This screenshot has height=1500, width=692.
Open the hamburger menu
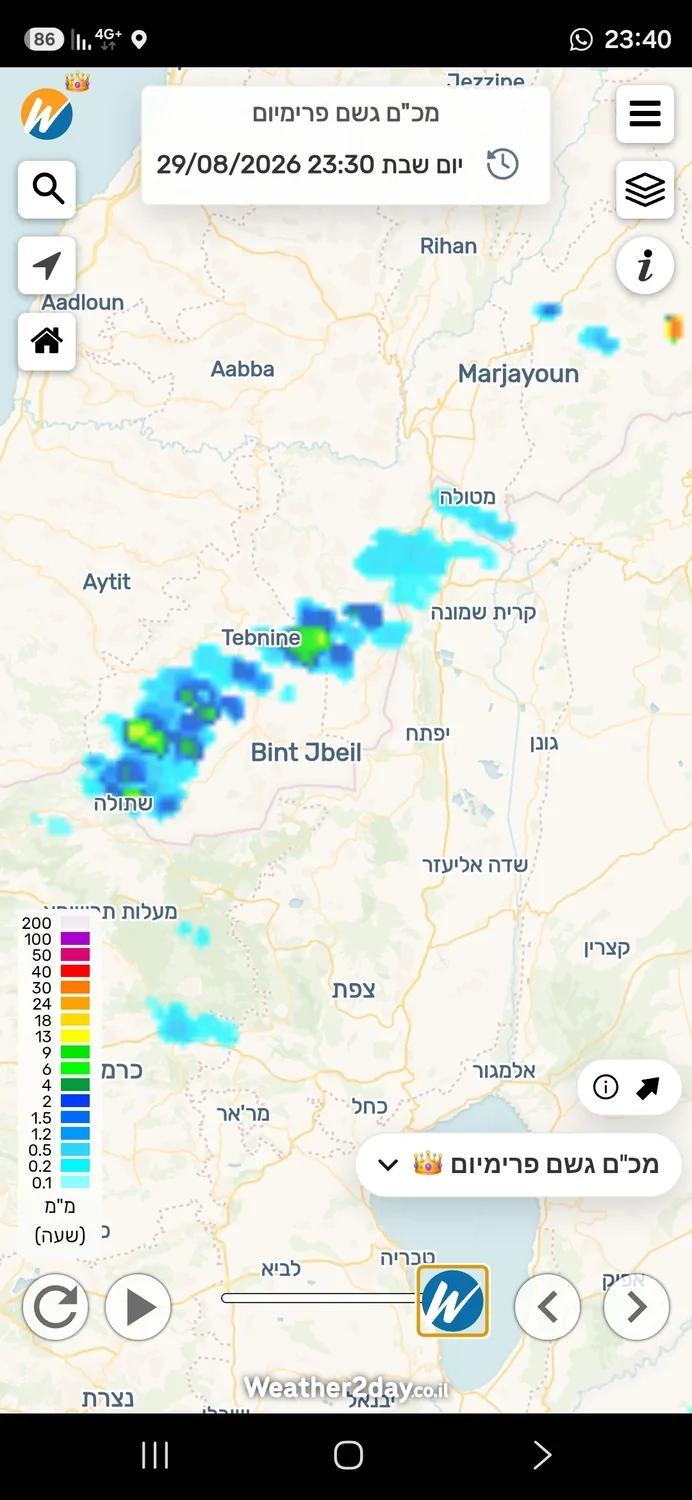(645, 113)
